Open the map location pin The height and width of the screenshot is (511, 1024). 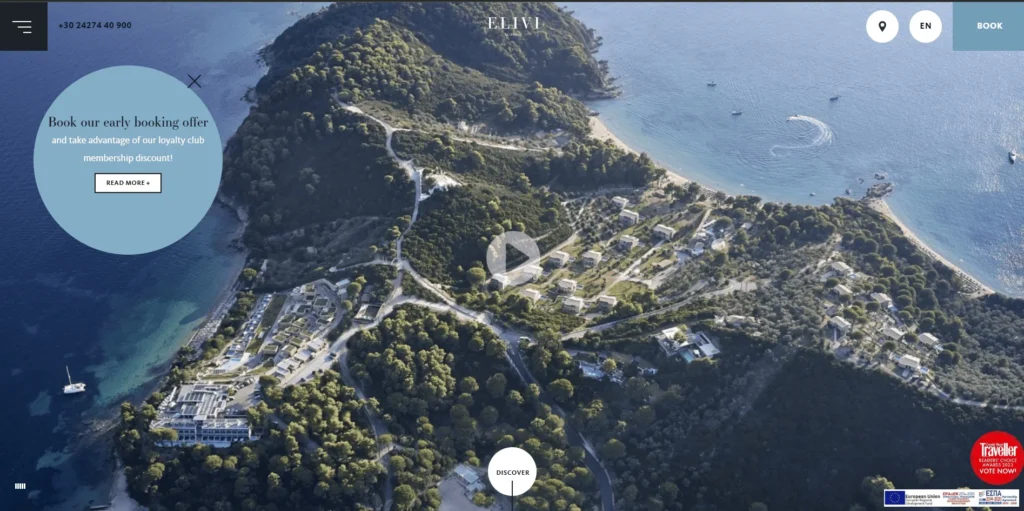coord(881,26)
